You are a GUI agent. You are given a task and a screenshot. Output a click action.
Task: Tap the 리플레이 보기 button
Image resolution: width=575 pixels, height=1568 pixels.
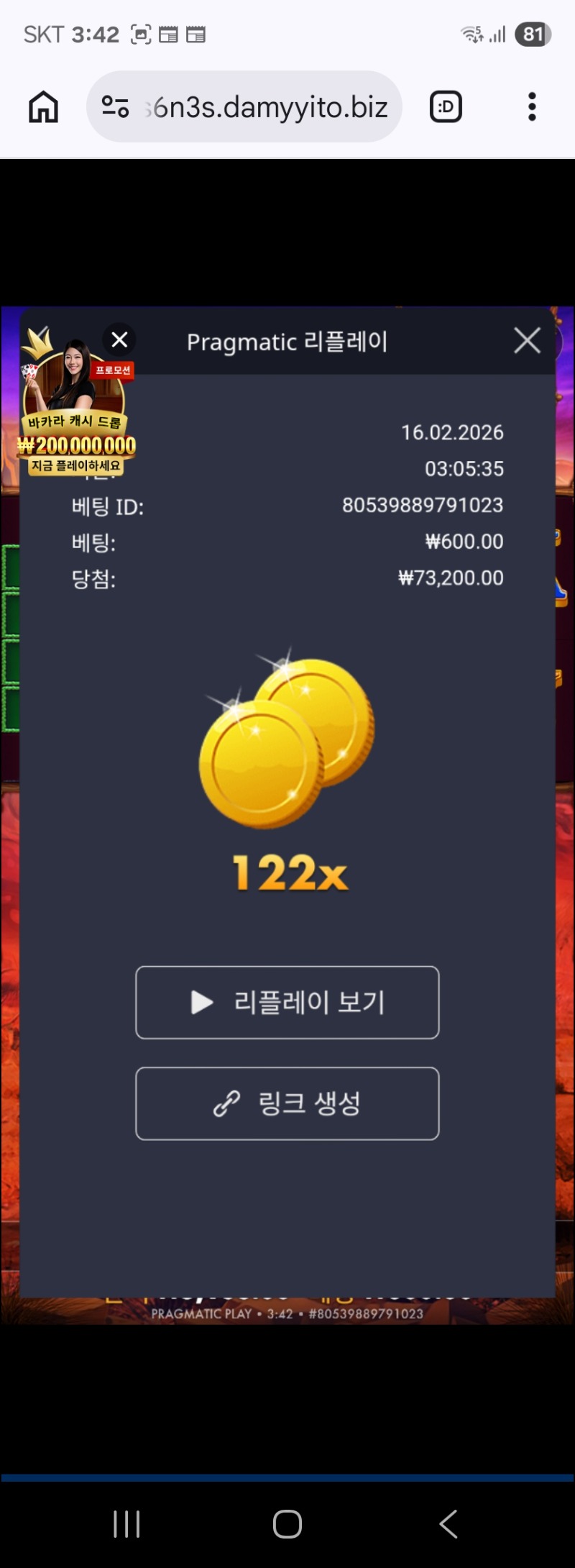(287, 1002)
